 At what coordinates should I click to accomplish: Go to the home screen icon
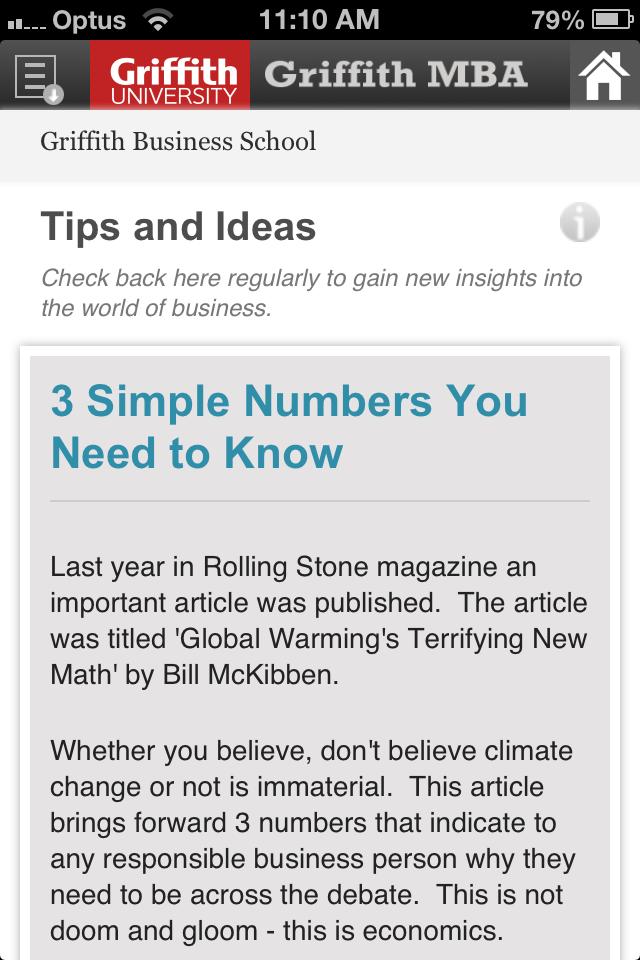click(x=605, y=77)
